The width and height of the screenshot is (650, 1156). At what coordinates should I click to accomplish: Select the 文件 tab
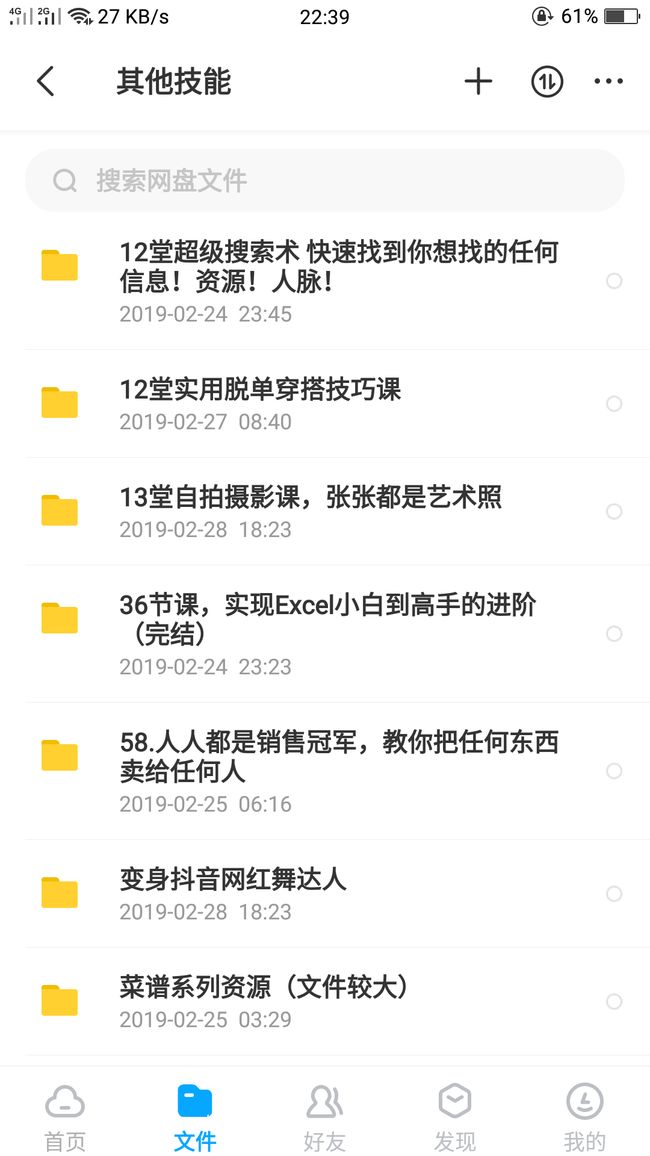[x=195, y=1116]
